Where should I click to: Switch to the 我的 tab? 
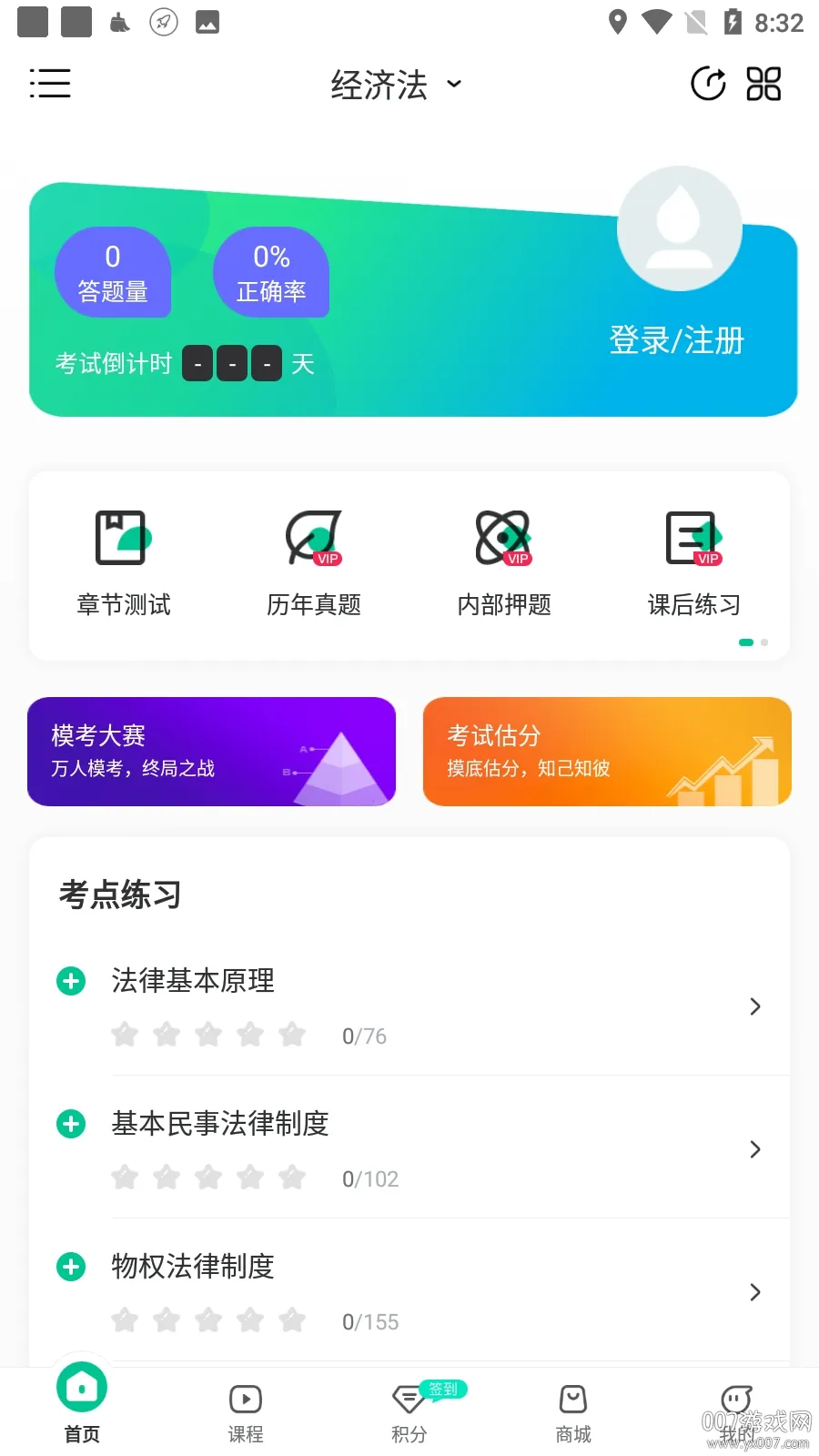pyautogui.click(x=737, y=1412)
